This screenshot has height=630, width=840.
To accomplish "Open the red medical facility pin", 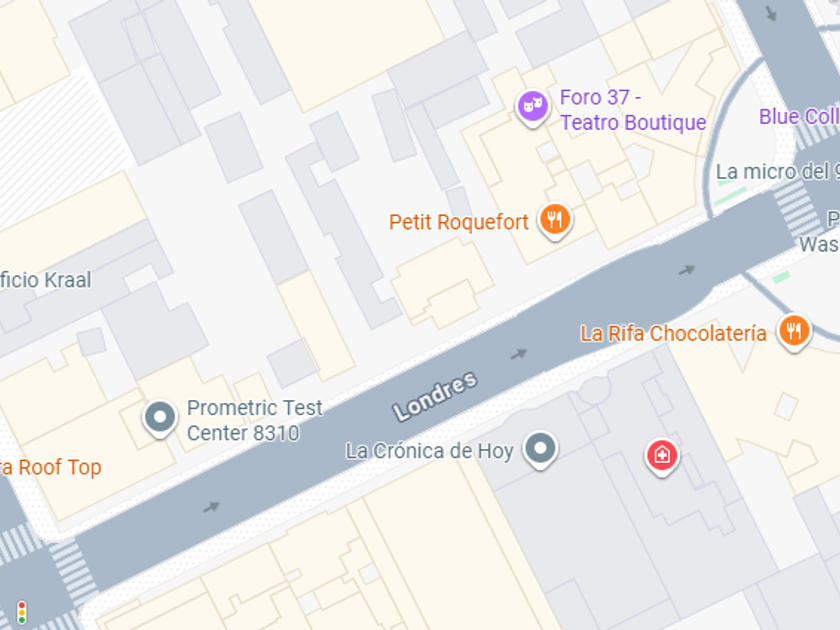I will 662,458.
